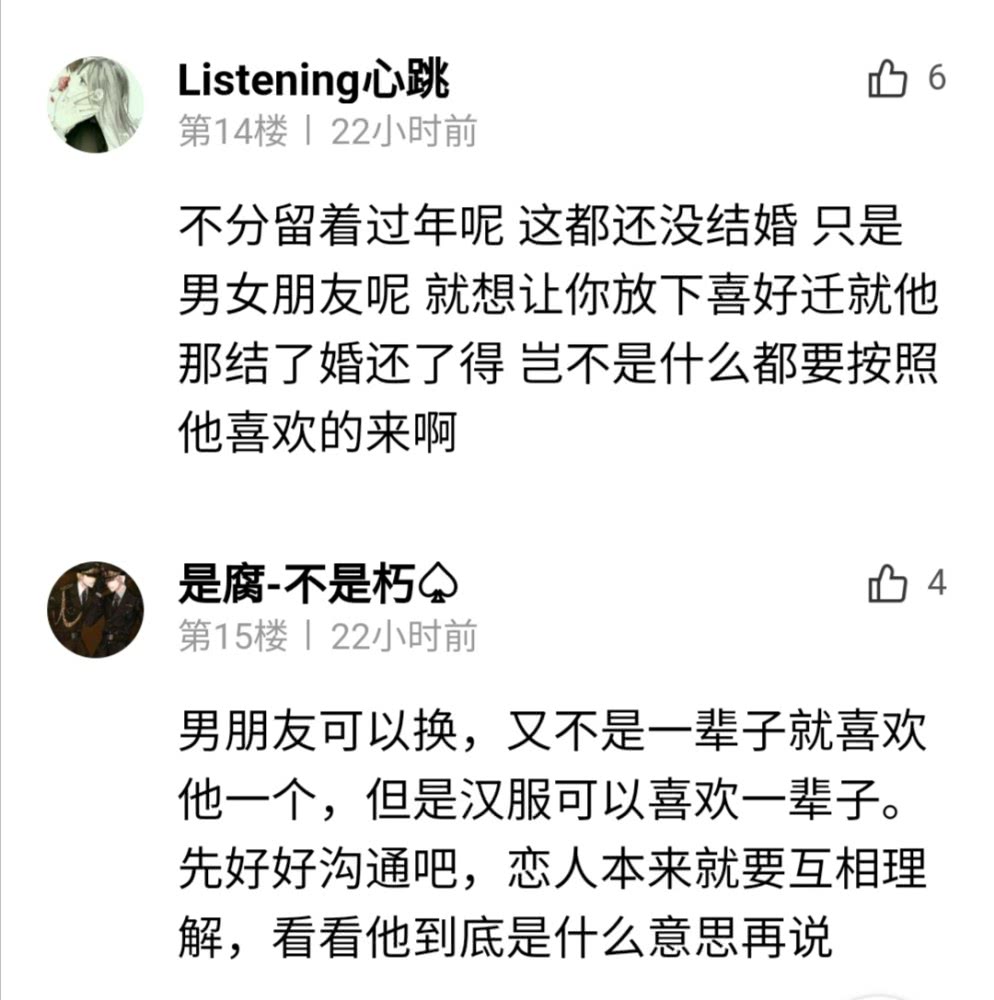View the username Listening心跳

coord(313,81)
